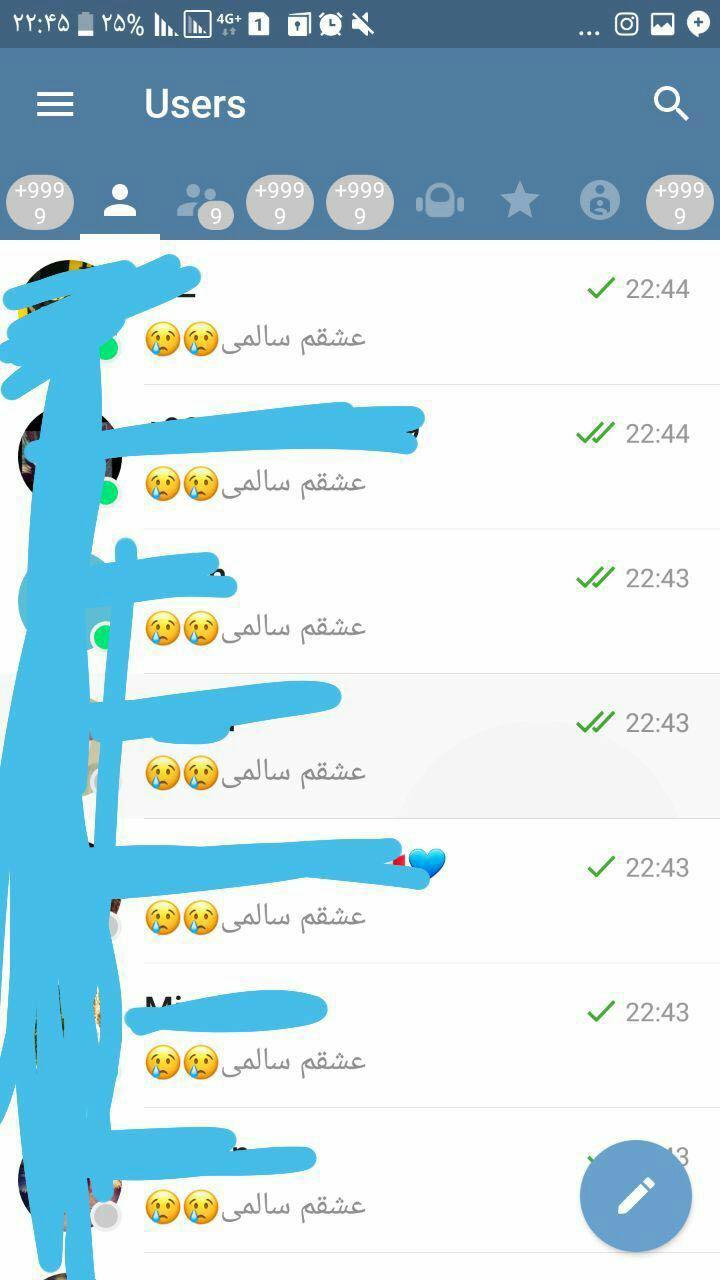Tap the pencil compose button
This screenshot has width=720, height=1280.
[634, 1196]
